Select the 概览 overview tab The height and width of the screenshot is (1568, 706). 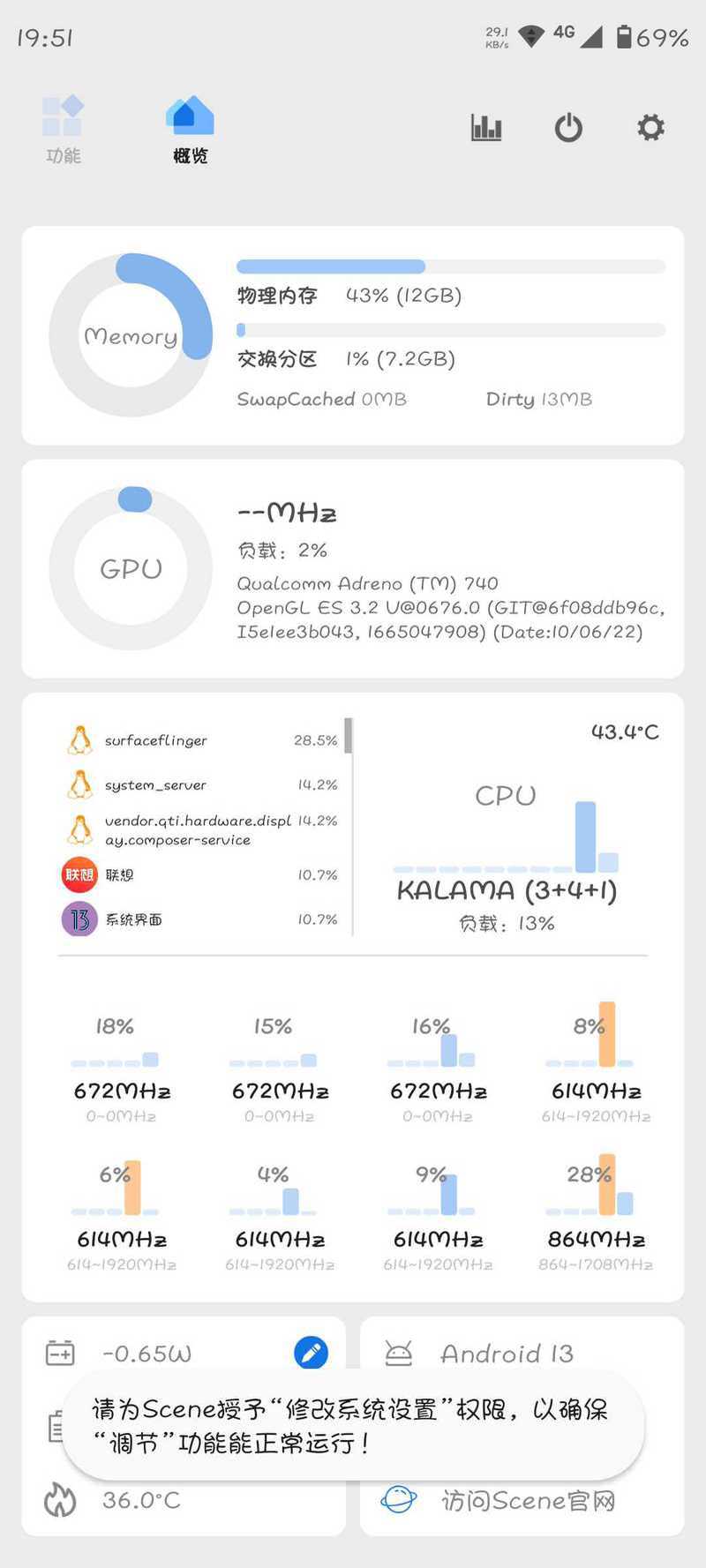(190, 131)
